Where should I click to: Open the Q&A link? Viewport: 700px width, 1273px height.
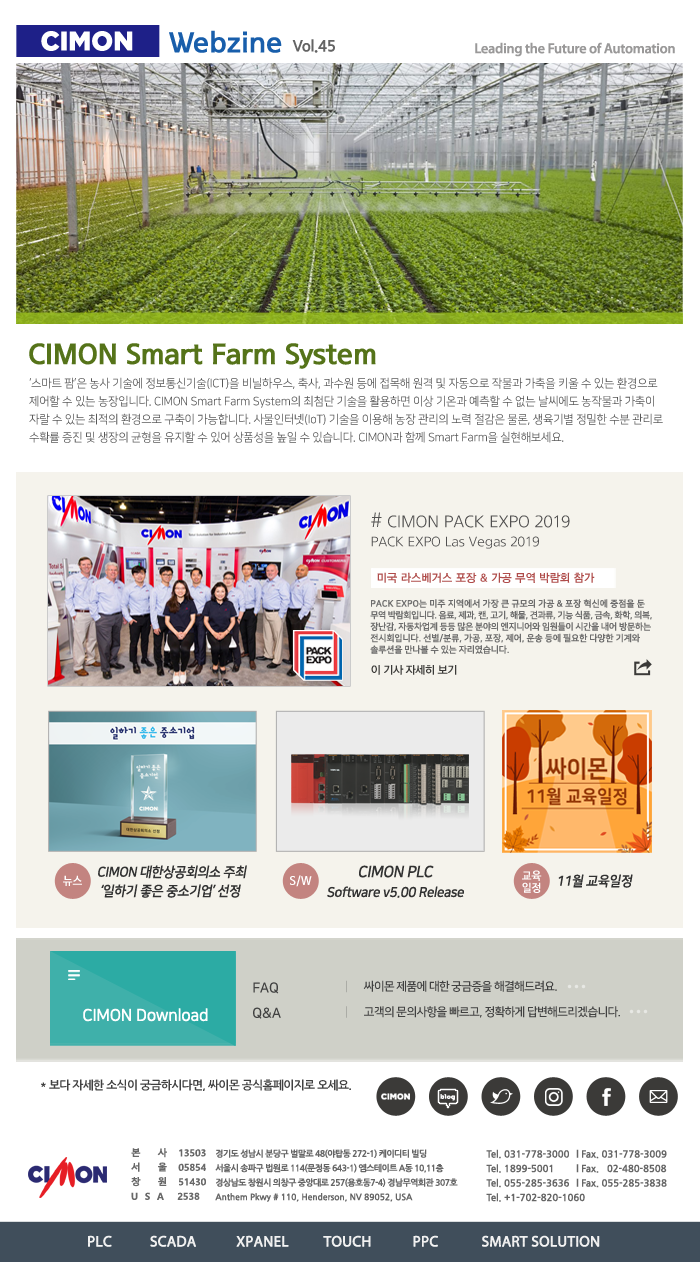(x=267, y=1013)
